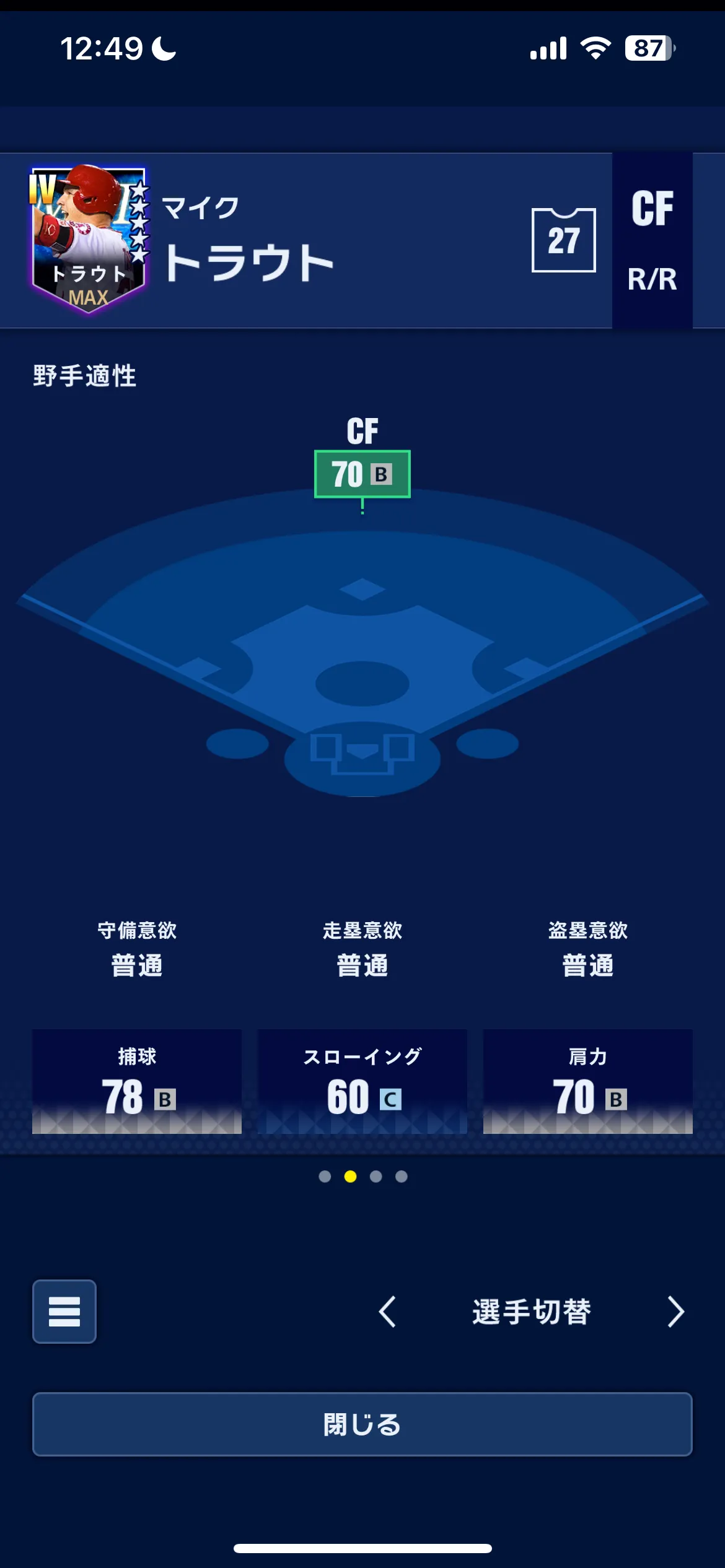Screen dimensions: 725x1568
Task: Select the CF 70 B position marker
Action: coord(362,474)
